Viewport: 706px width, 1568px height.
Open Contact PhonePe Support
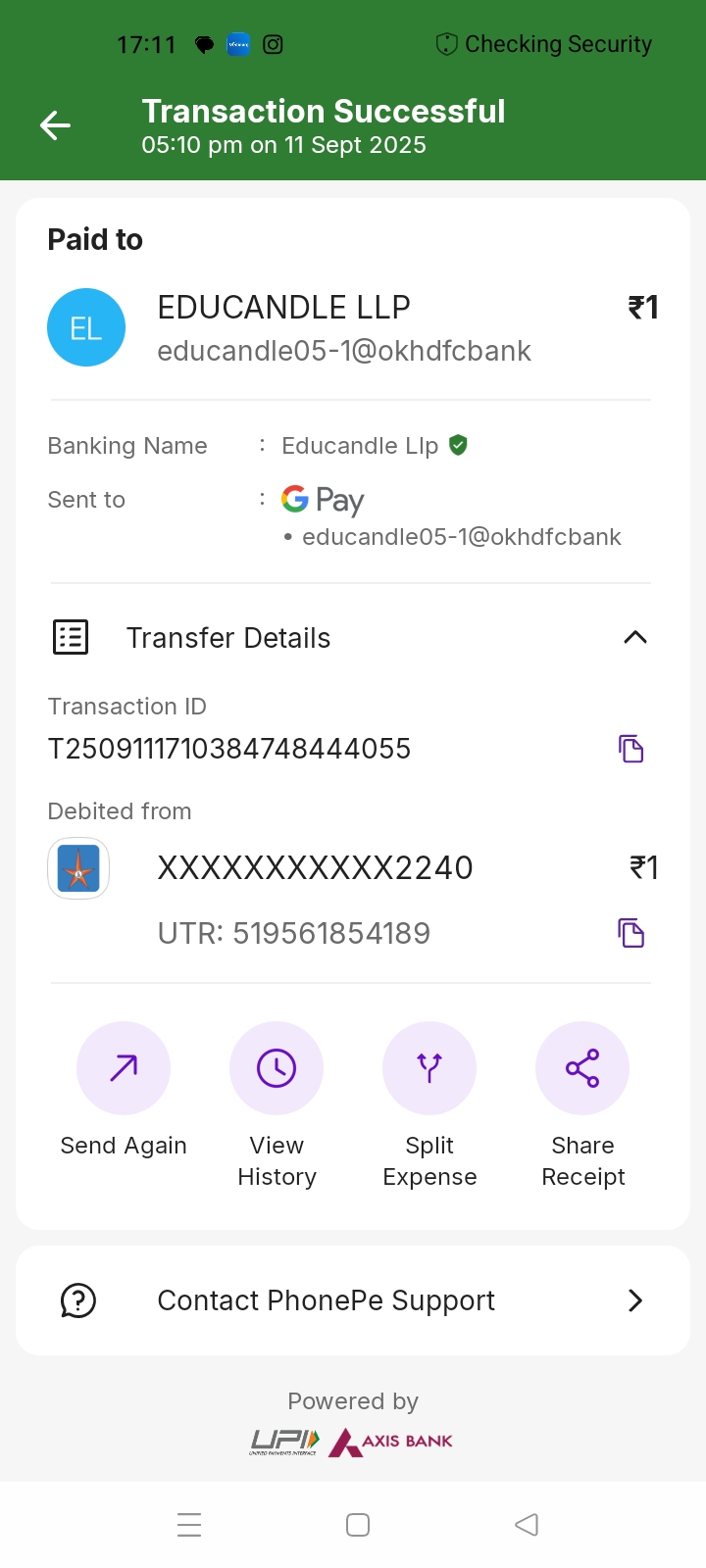click(353, 1300)
